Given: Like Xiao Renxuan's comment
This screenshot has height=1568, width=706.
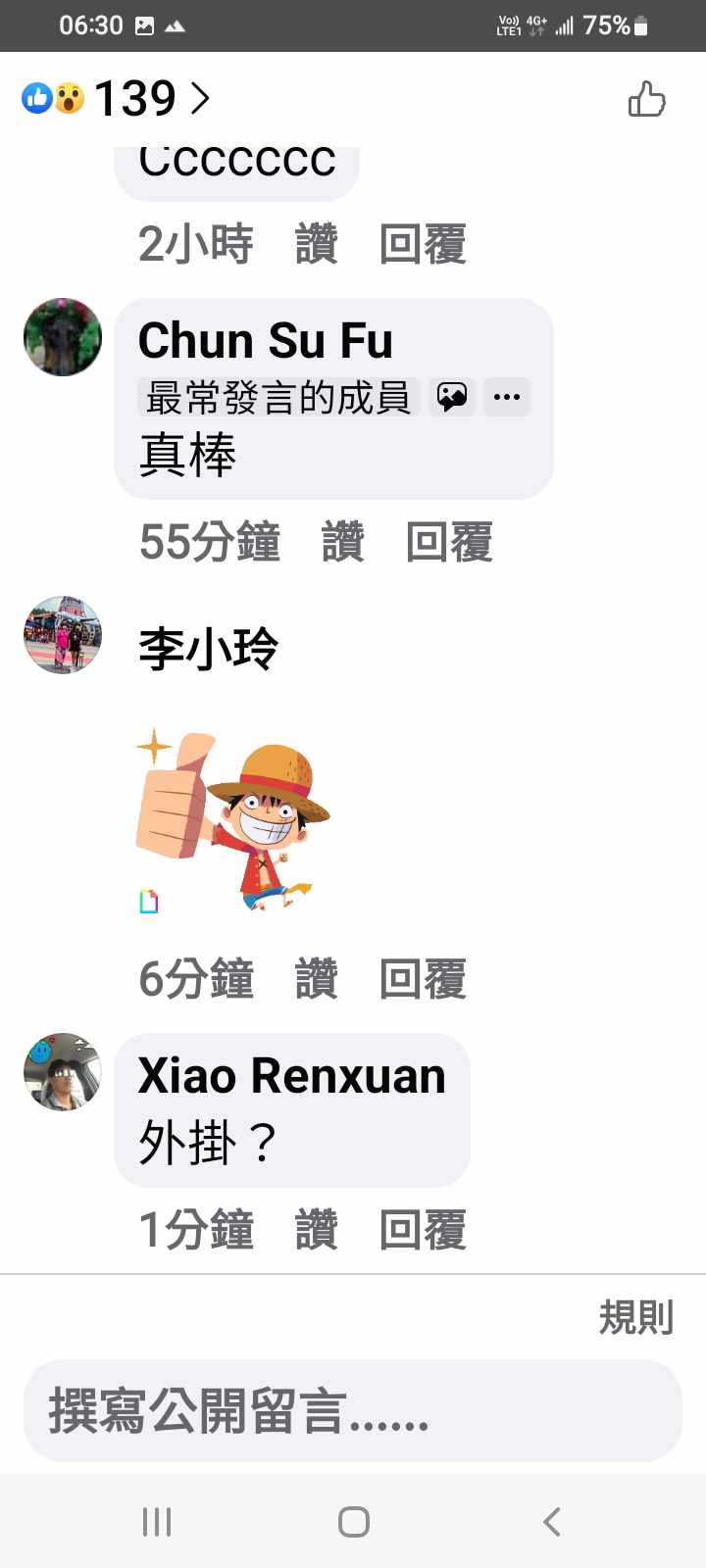Looking at the screenshot, I should tap(316, 1230).
